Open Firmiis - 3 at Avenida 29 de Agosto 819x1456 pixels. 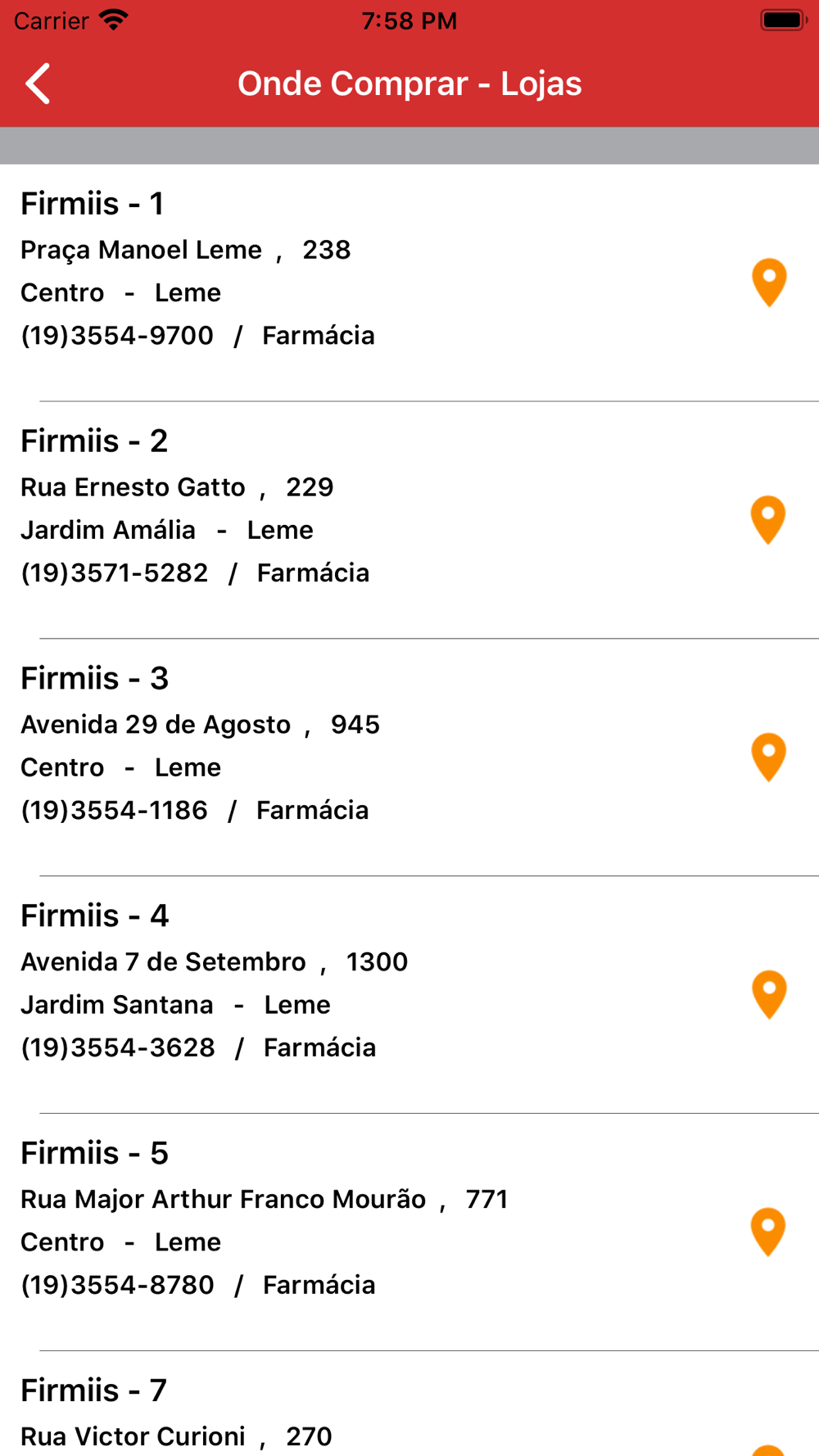click(x=328, y=745)
